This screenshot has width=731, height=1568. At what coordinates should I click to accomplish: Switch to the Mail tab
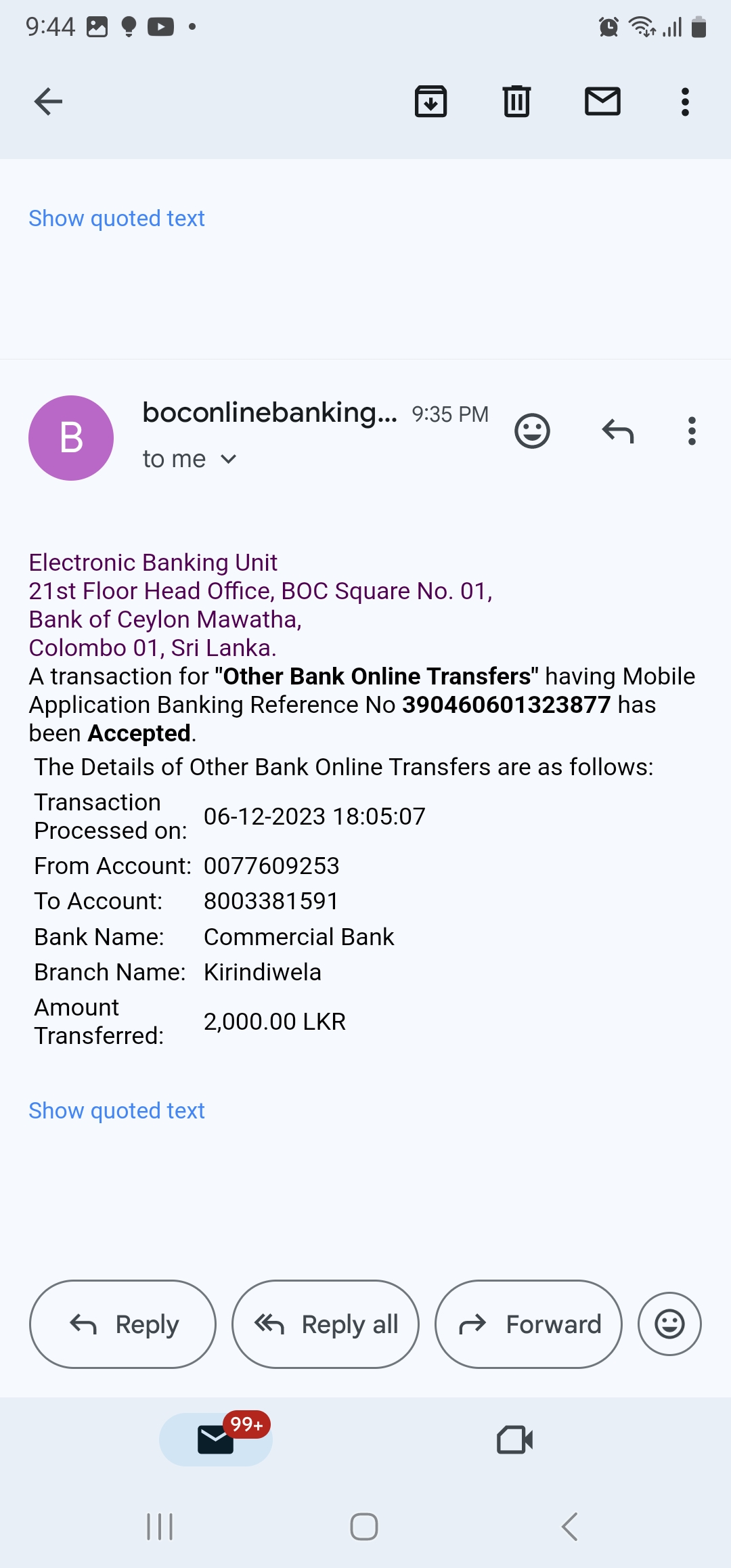click(x=216, y=1439)
